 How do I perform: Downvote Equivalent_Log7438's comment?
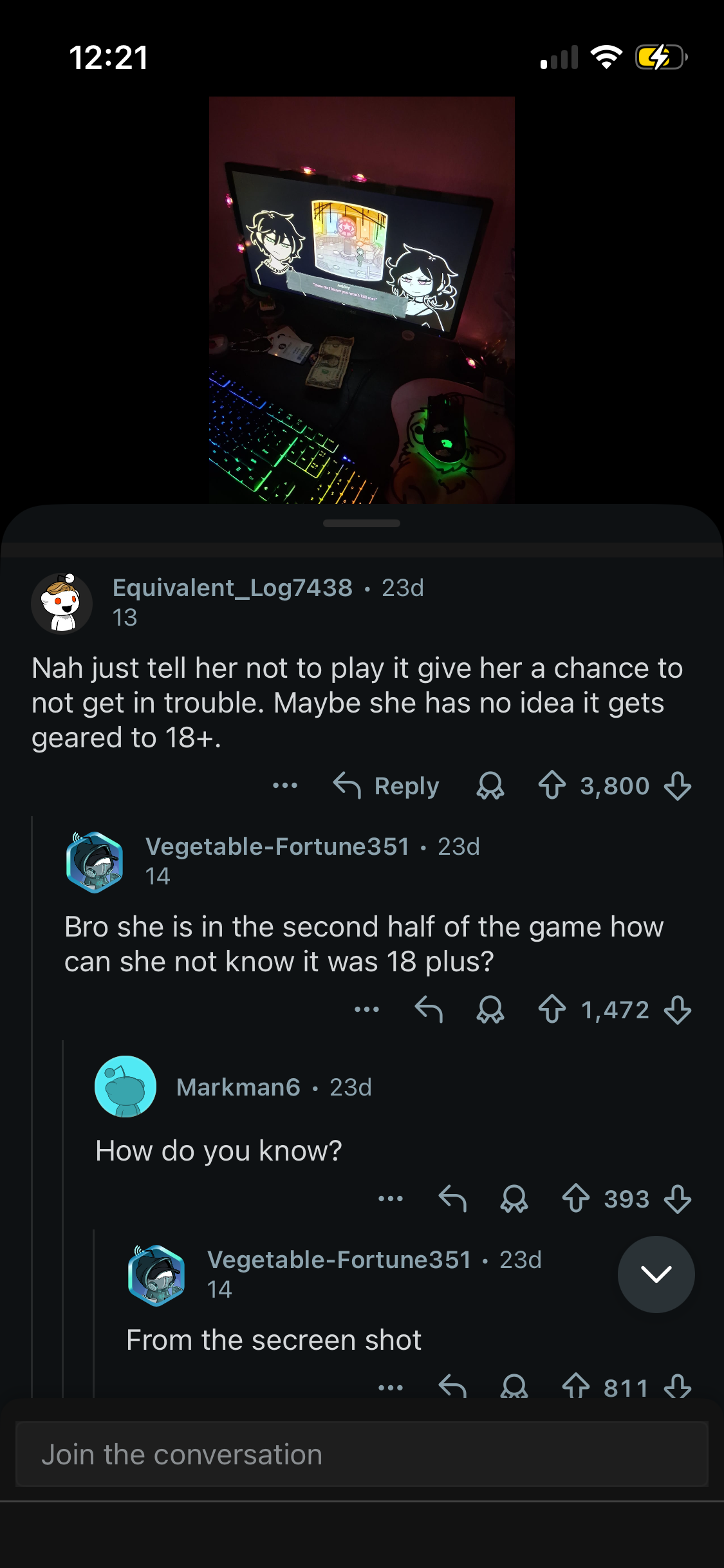click(x=678, y=786)
